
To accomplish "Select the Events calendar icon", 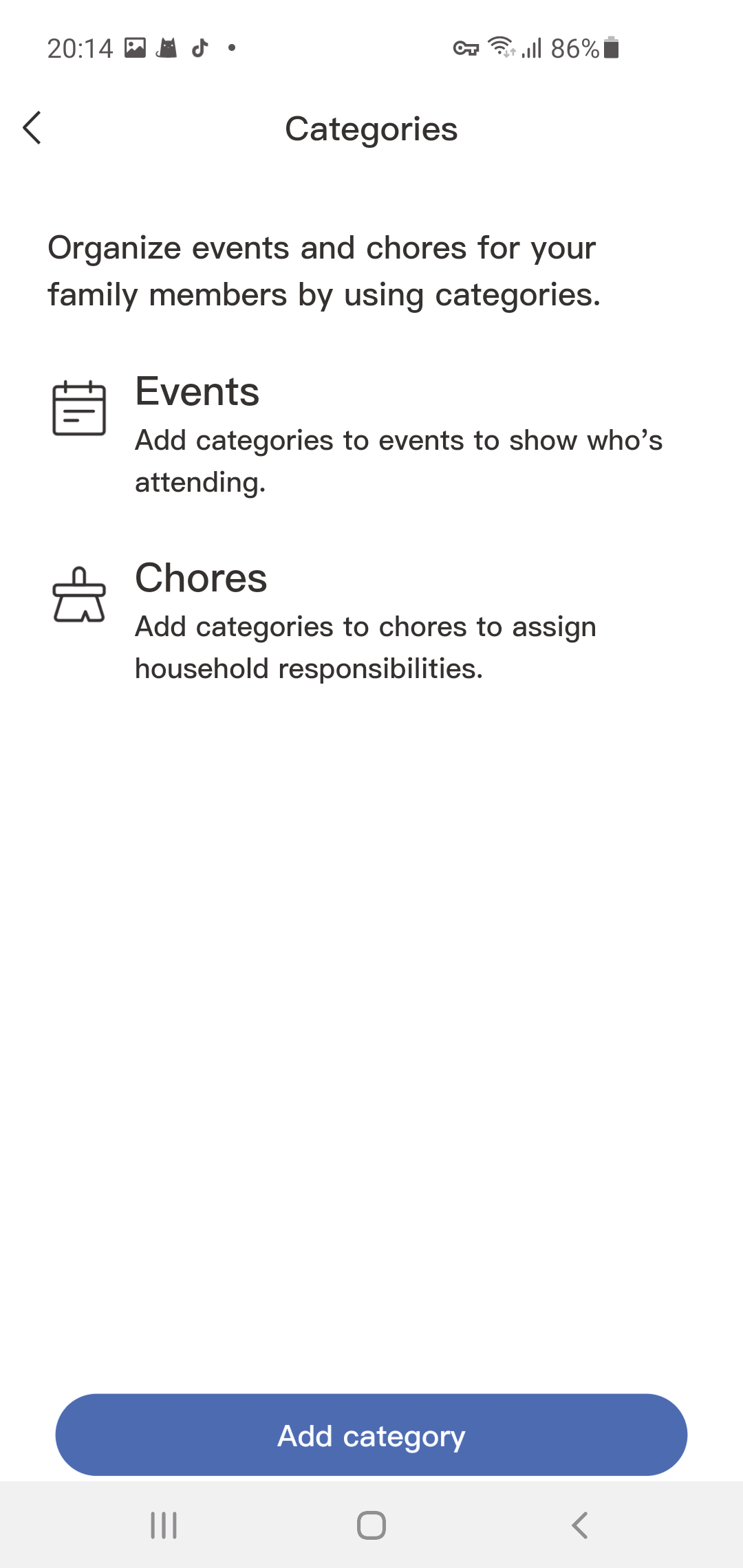I will 78,408.
